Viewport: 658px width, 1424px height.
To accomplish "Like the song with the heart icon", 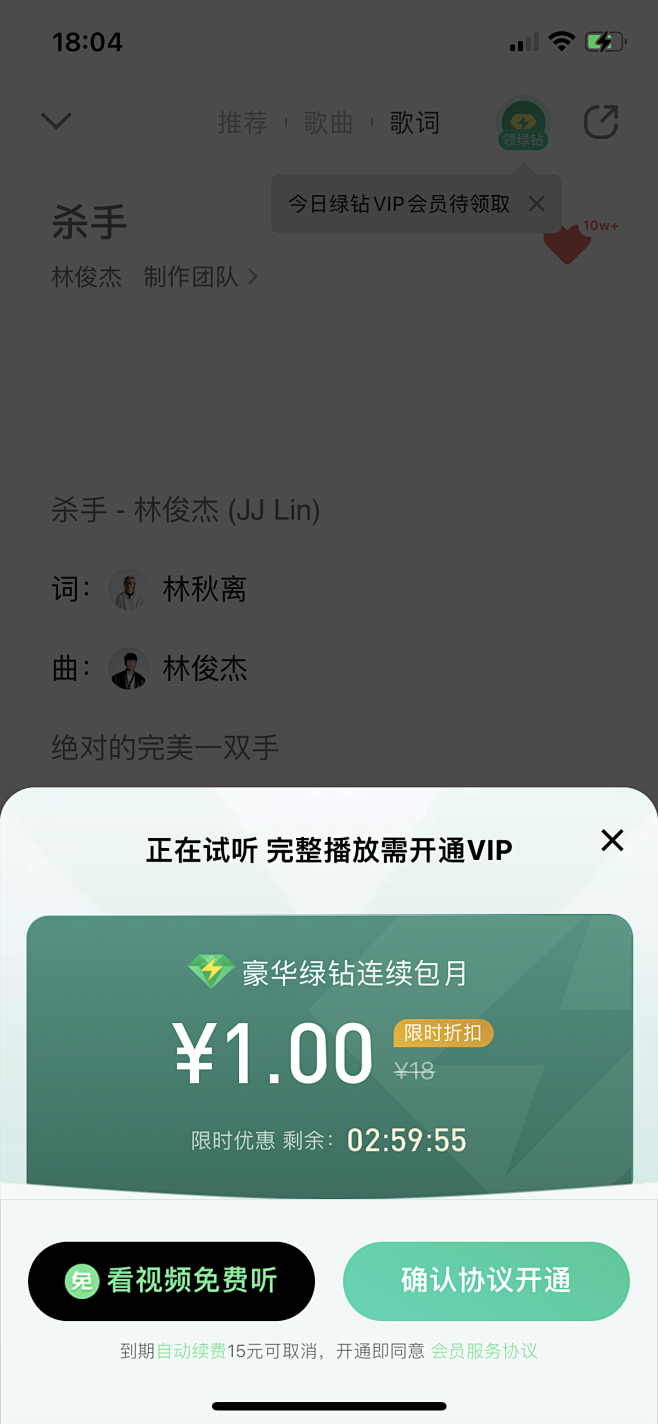I will click(567, 245).
